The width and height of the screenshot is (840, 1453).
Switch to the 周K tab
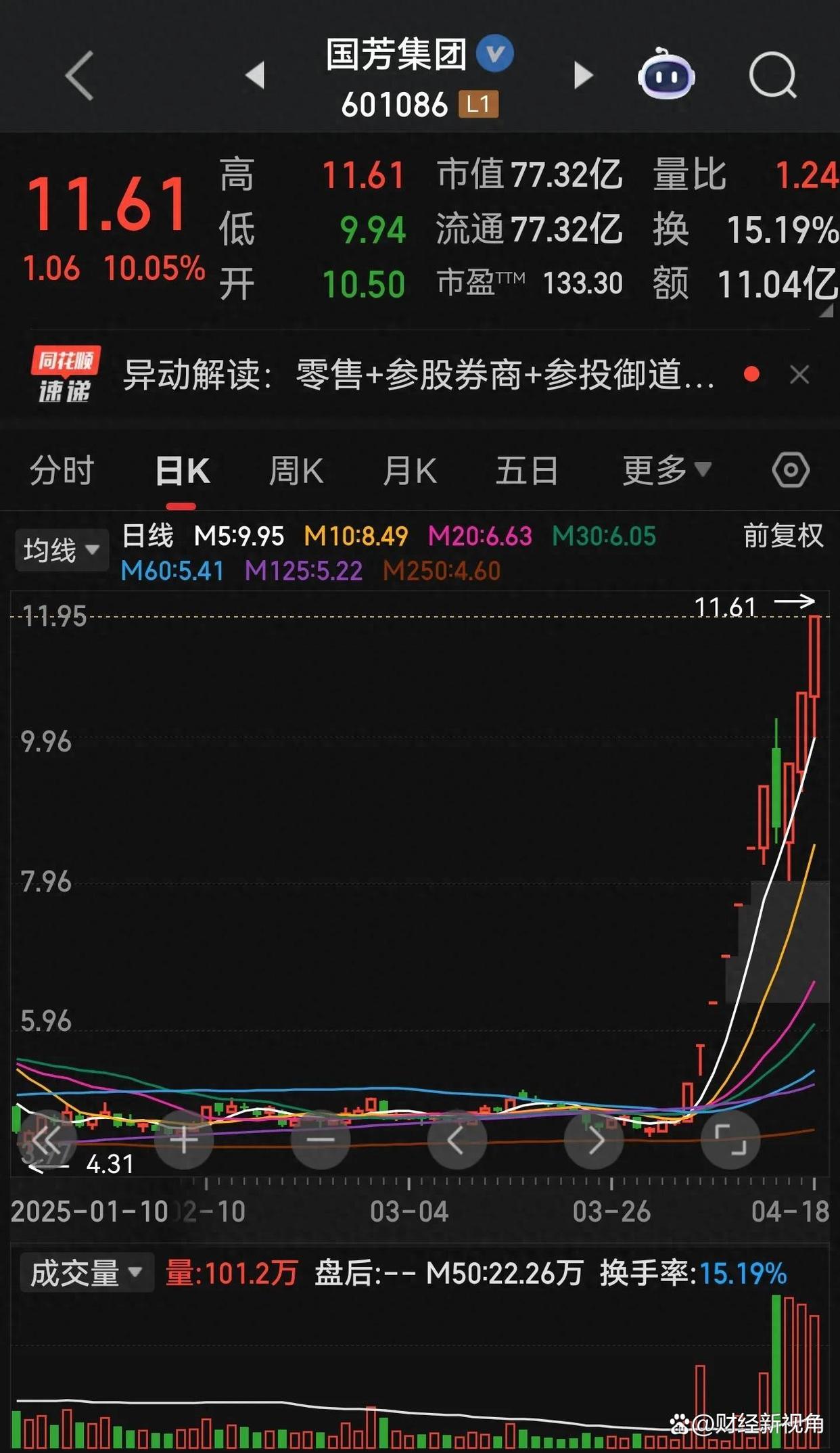point(296,470)
